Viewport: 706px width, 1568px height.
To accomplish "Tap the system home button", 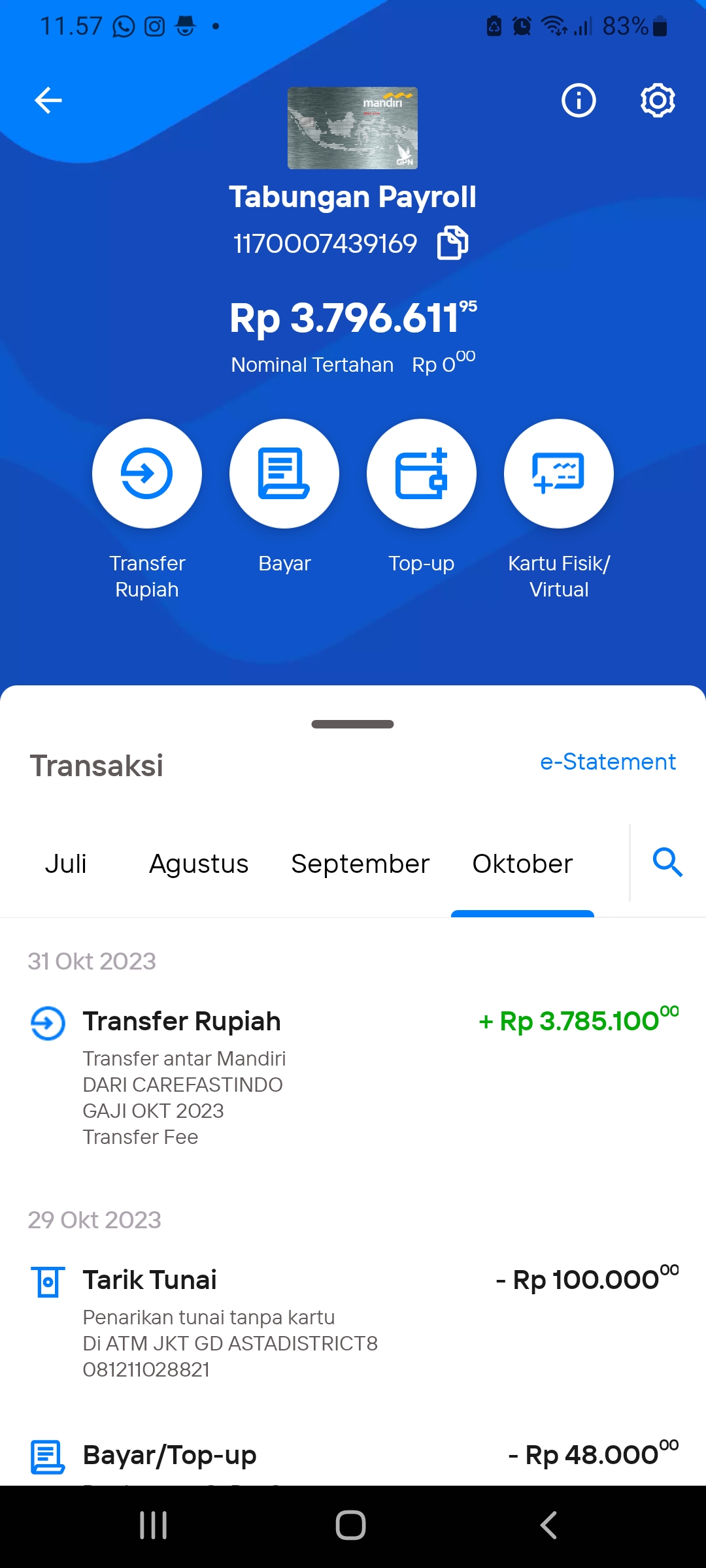I will point(351,1526).
